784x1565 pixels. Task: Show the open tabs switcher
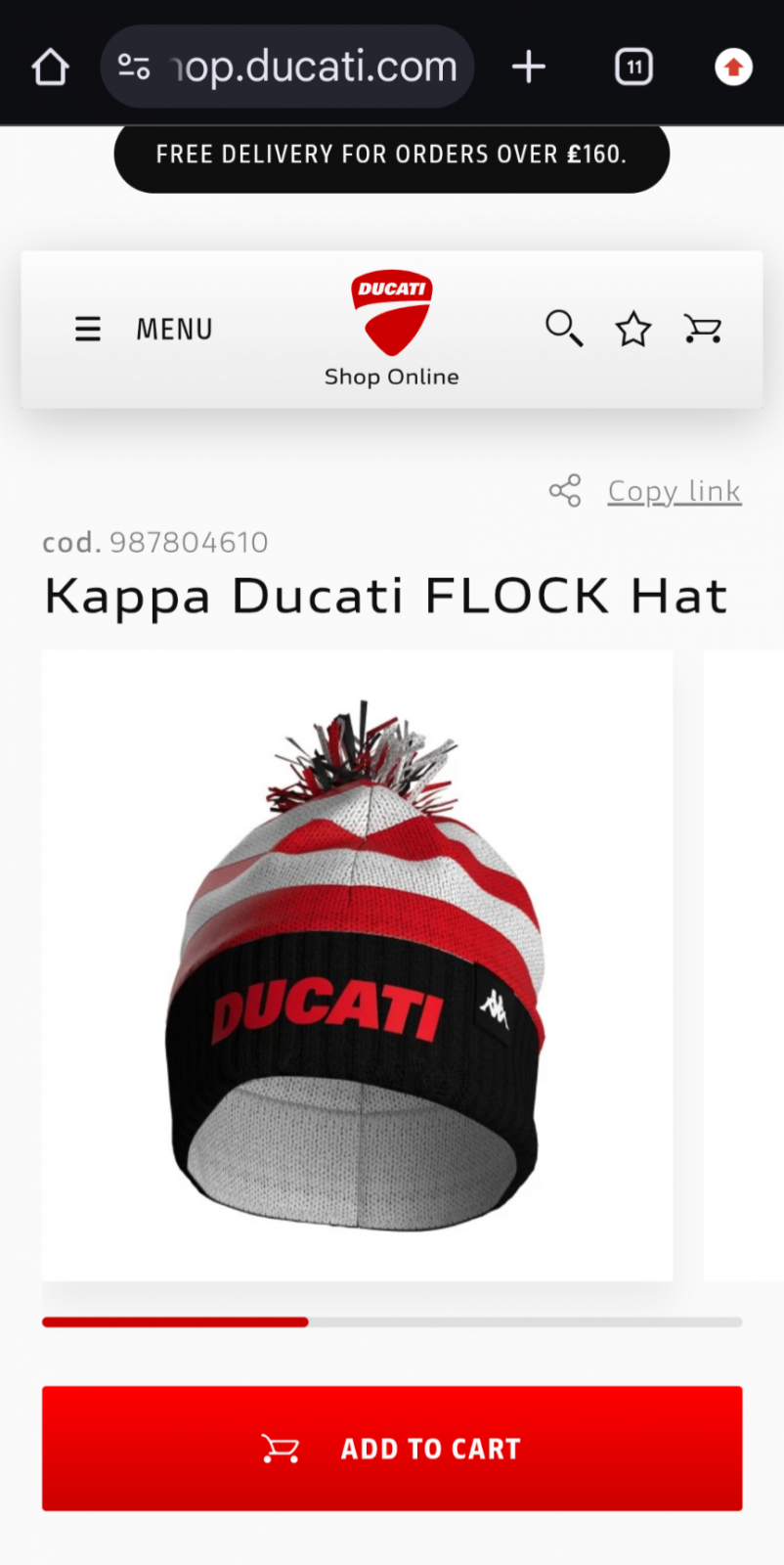pos(633,67)
